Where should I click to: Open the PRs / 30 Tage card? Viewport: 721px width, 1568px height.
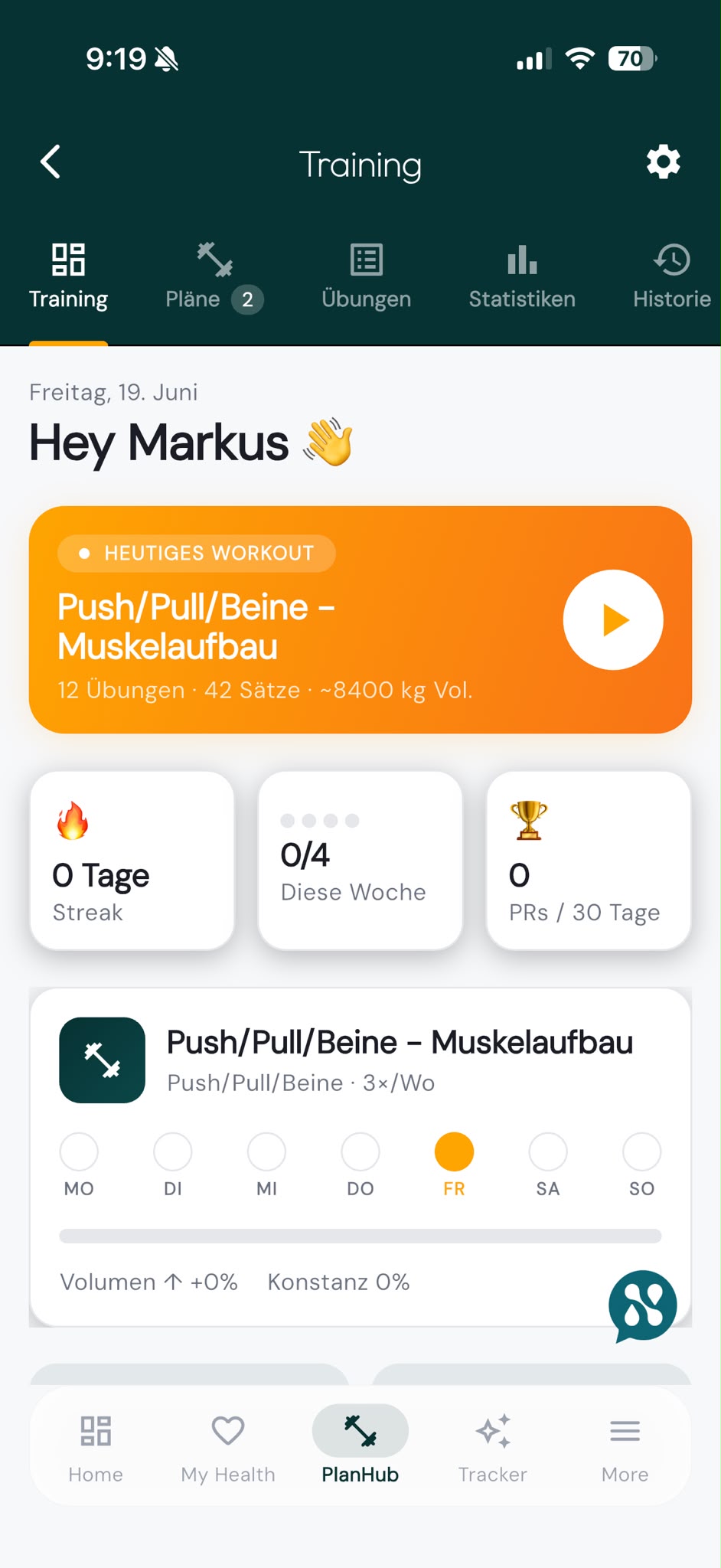click(x=589, y=861)
